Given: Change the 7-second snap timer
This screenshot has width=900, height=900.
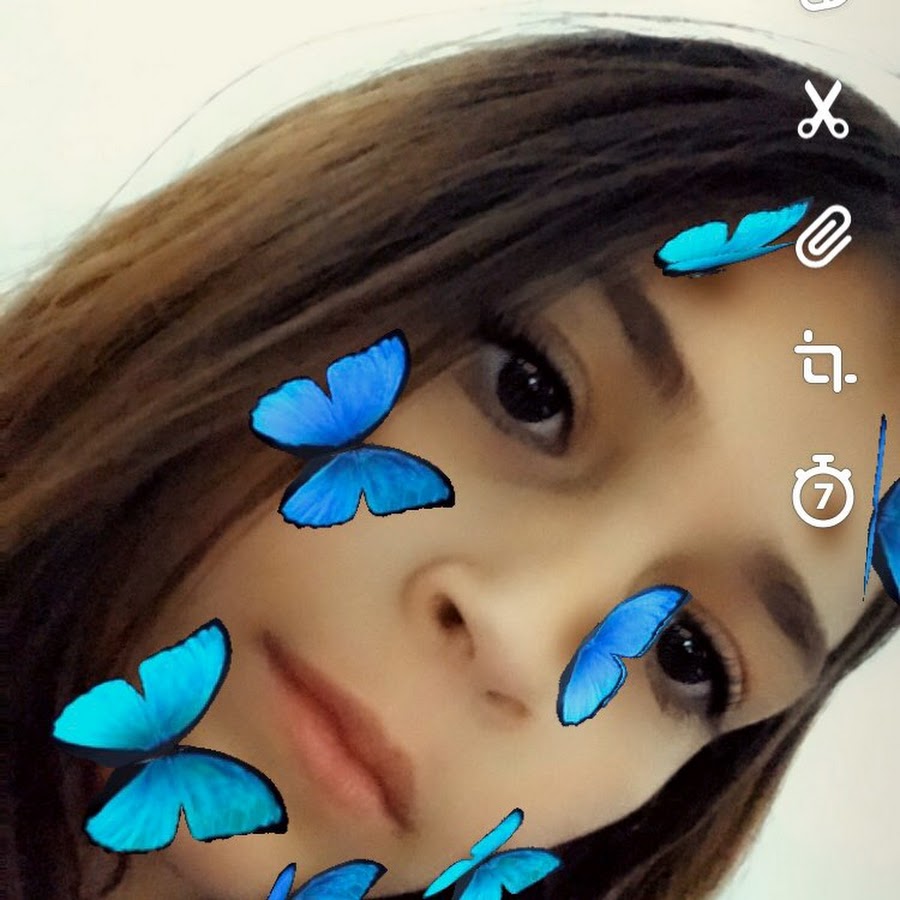Looking at the screenshot, I should (x=823, y=492).
